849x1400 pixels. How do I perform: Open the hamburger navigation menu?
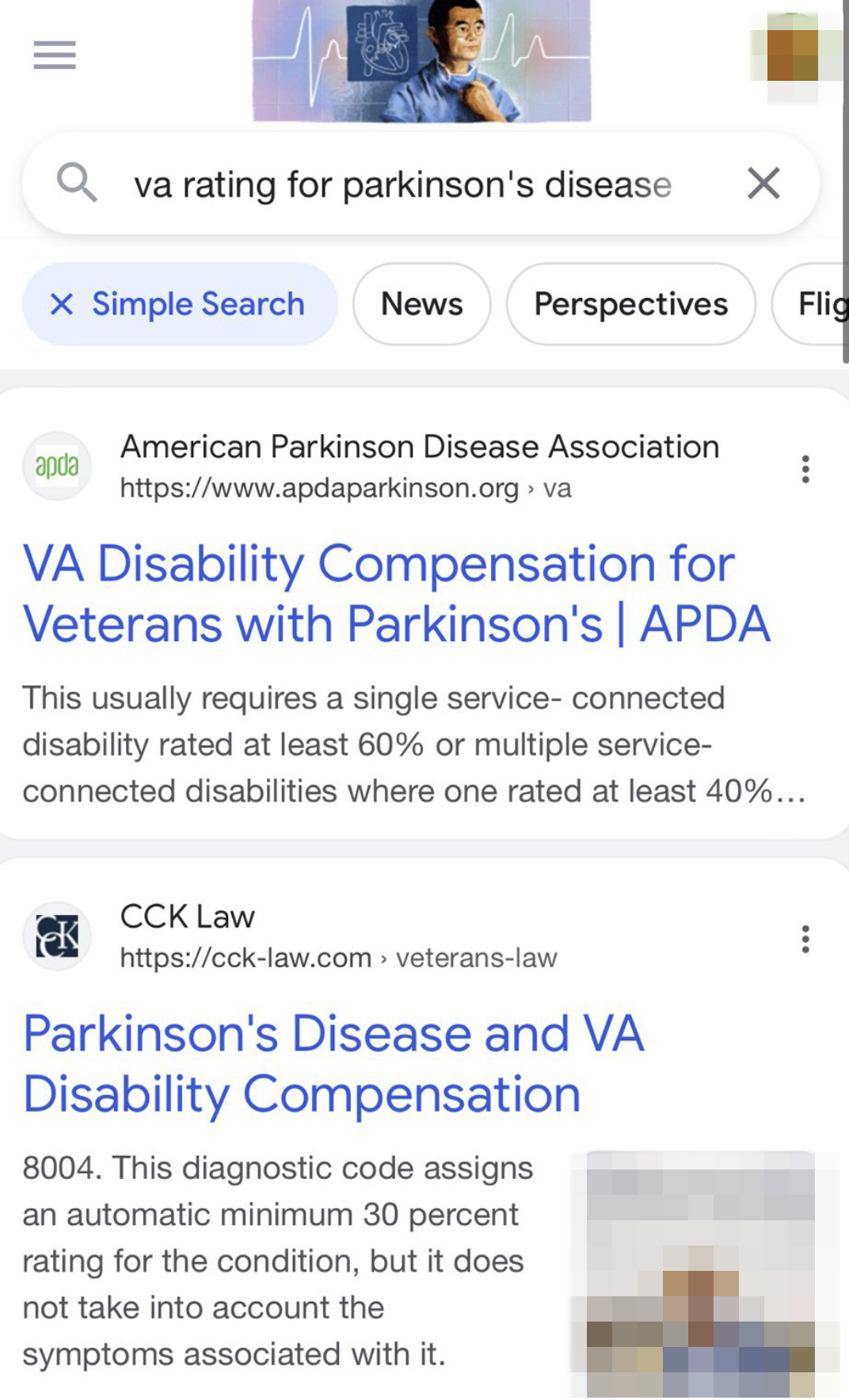[x=54, y=55]
